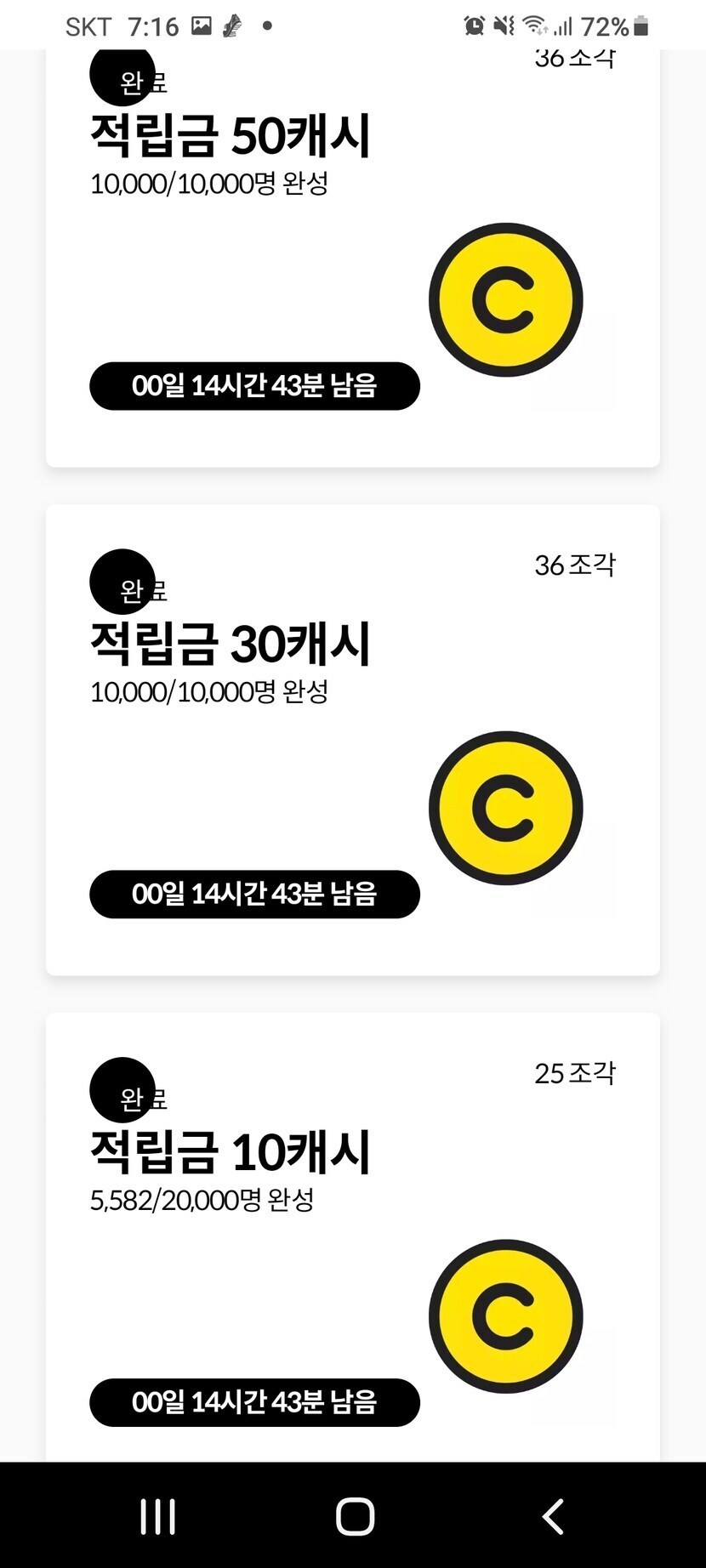Select the 적립금 10캐시 reward card
This screenshot has width=706, height=1568.
coord(352,1233)
